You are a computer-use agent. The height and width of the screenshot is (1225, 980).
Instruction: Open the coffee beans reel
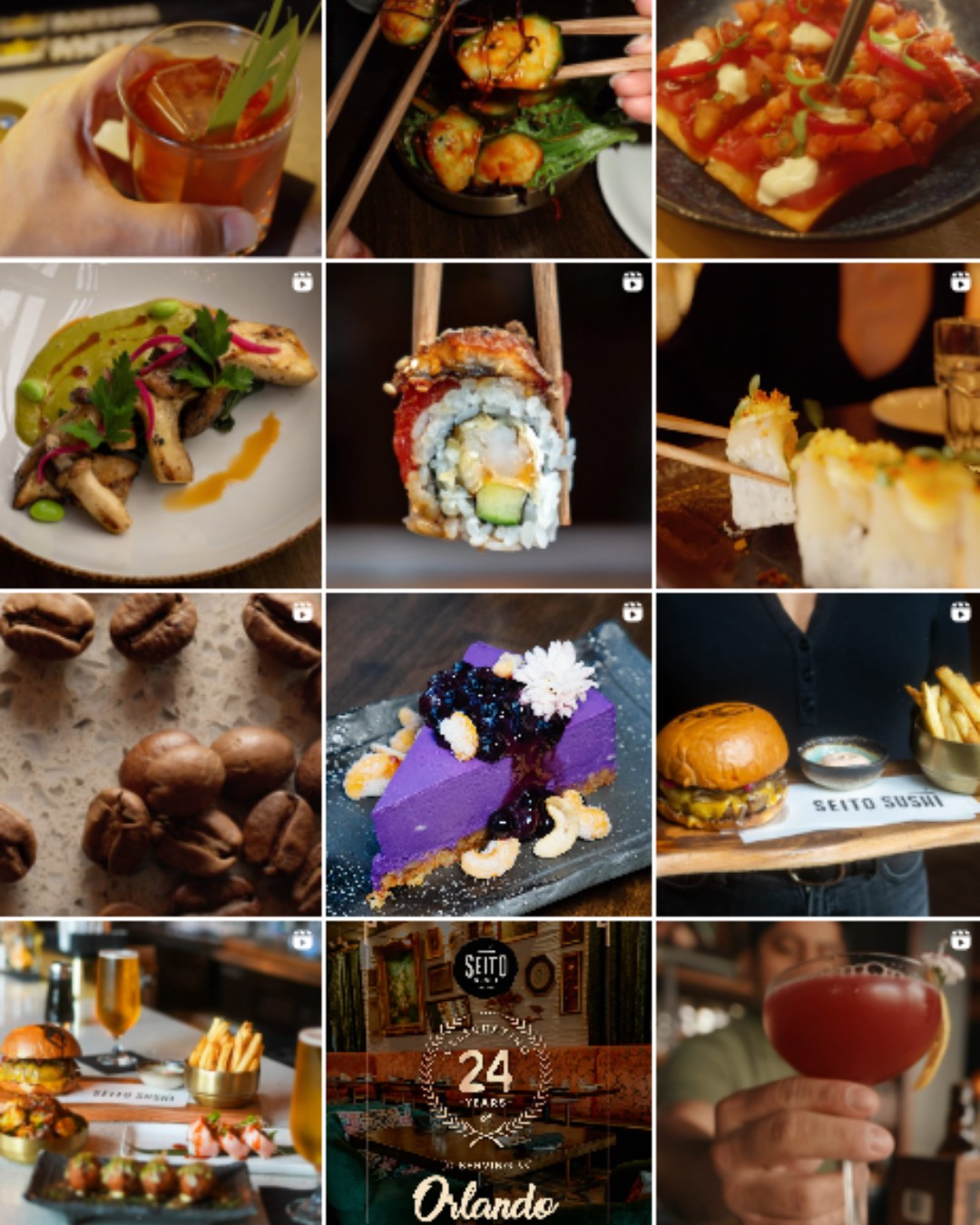tap(161, 753)
